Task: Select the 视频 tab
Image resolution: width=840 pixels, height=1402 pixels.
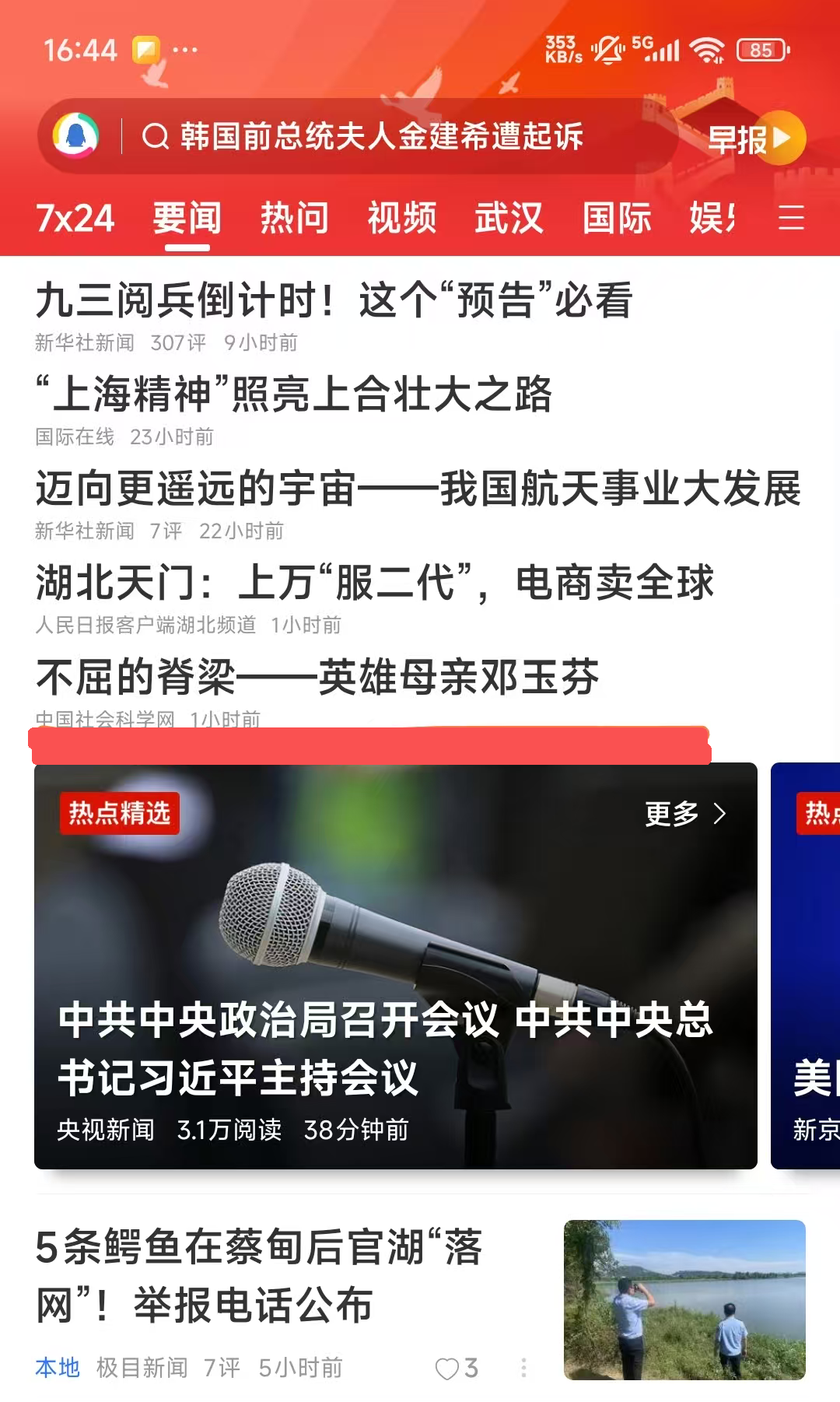Action: point(401,218)
